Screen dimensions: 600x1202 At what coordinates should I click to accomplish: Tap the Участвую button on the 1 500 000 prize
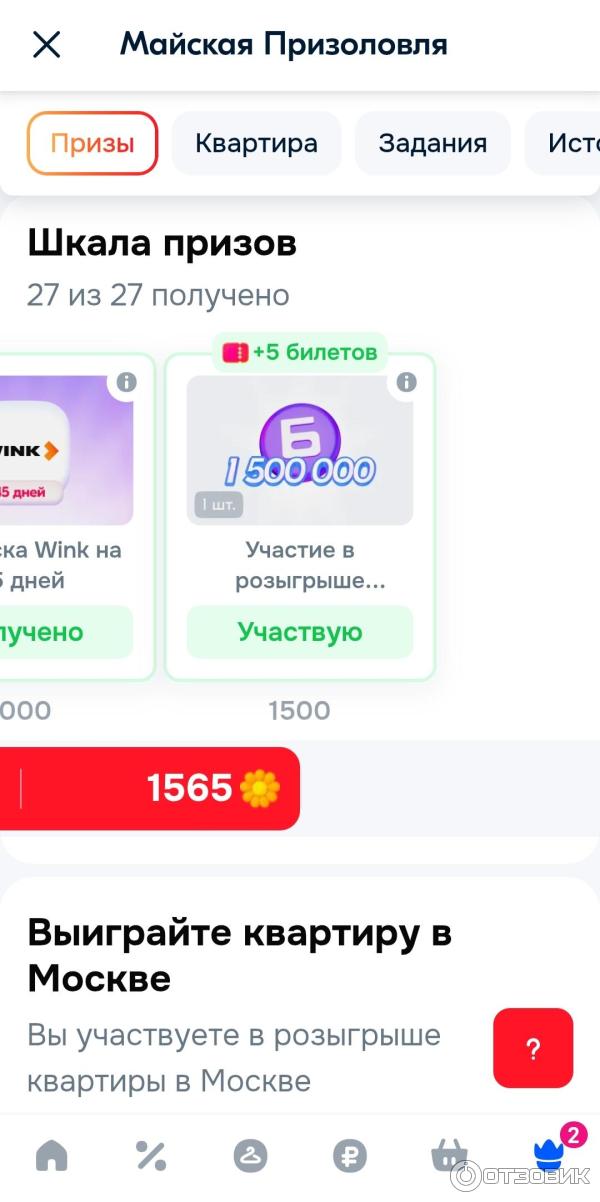point(299,632)
